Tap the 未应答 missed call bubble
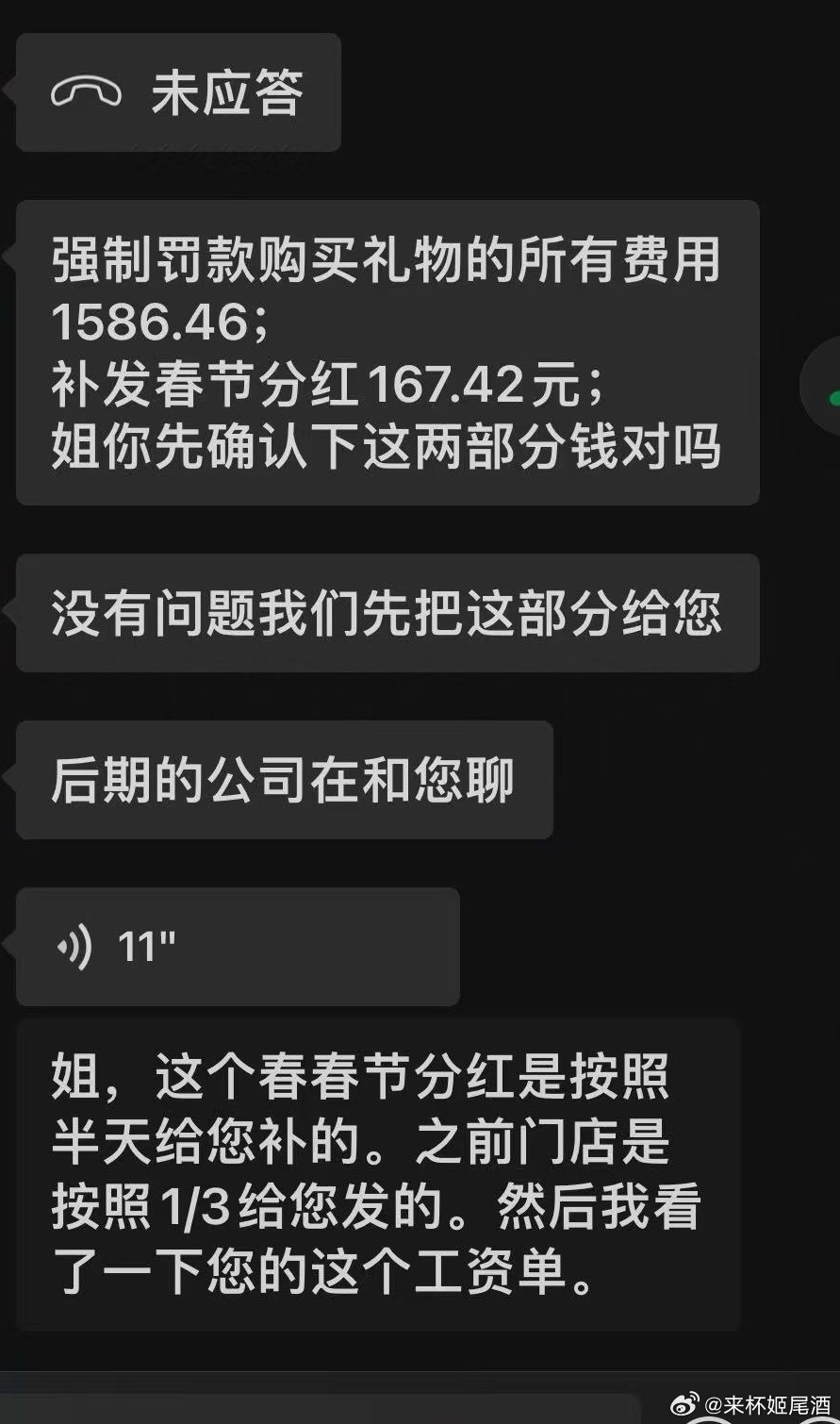Screen dimensions: 840x1424 coord(178,92)
